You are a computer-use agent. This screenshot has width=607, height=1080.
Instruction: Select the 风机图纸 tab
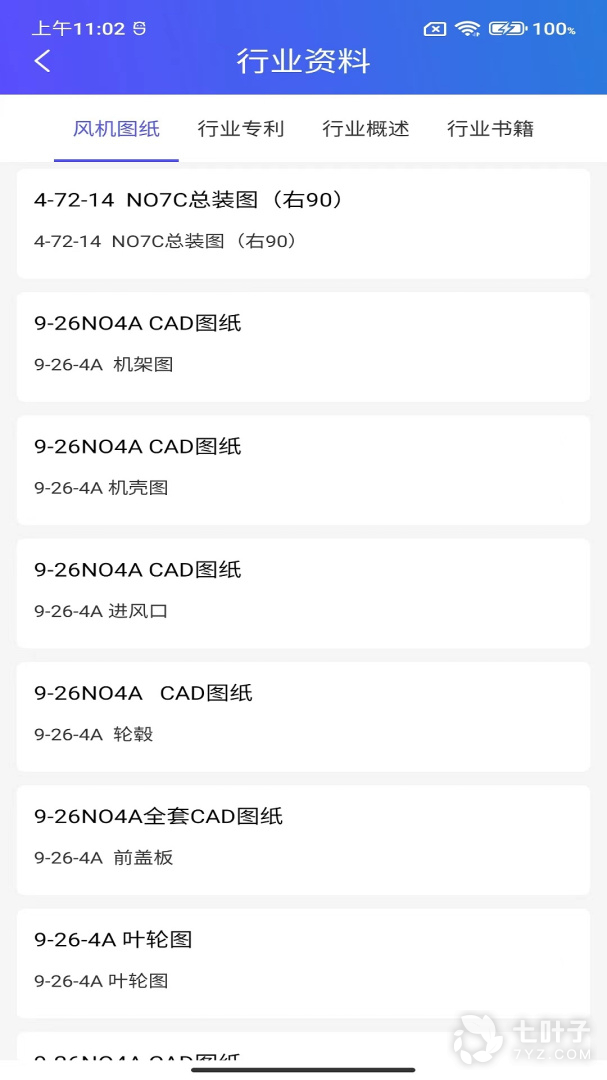(x=116, y=129)
